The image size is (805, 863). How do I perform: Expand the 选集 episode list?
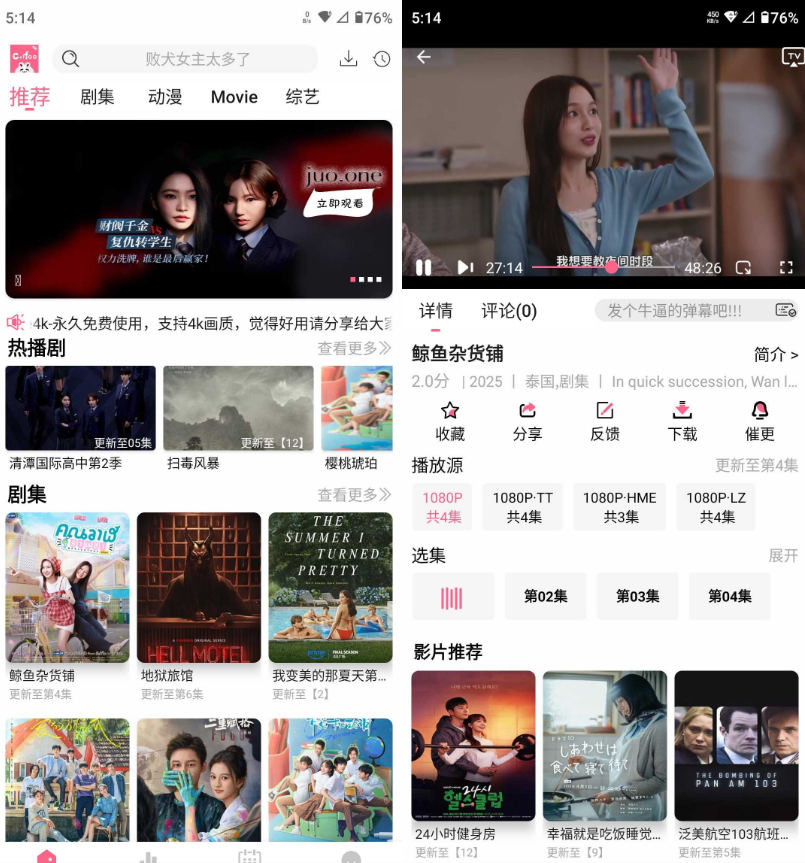click(783, 555)
